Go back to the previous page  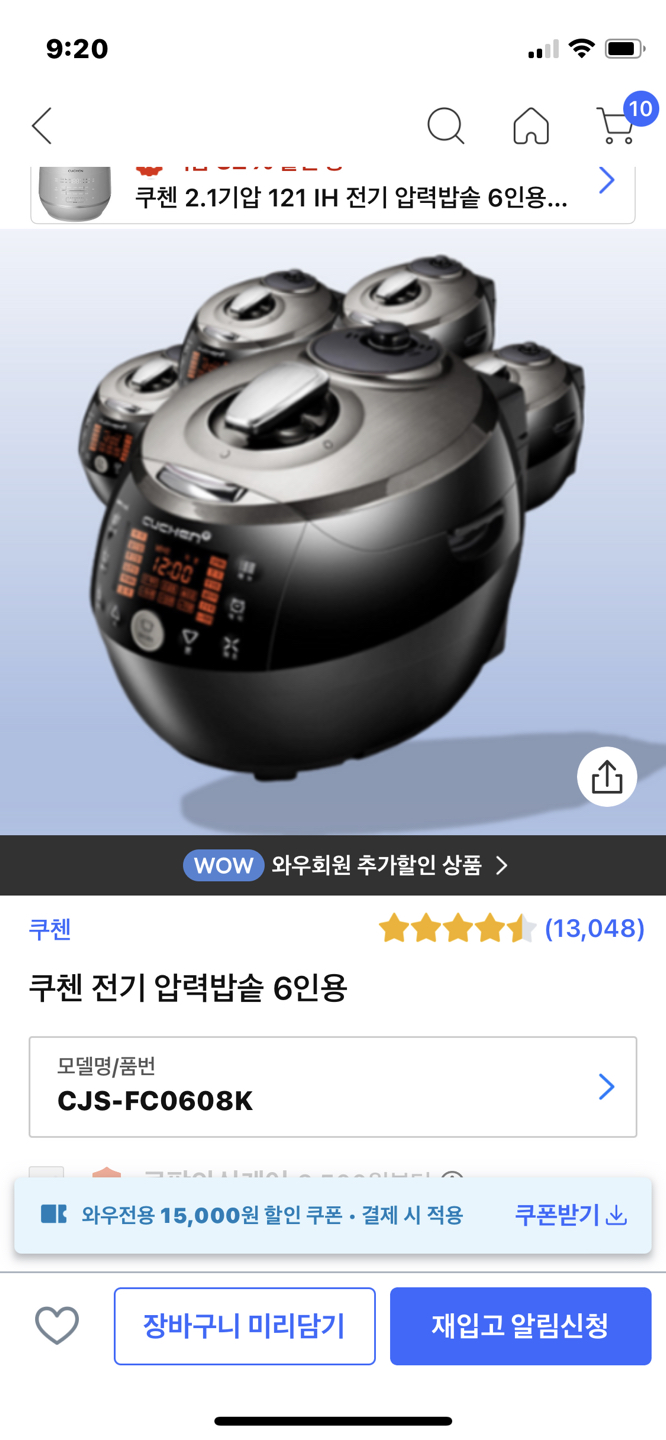click(42, 126)
